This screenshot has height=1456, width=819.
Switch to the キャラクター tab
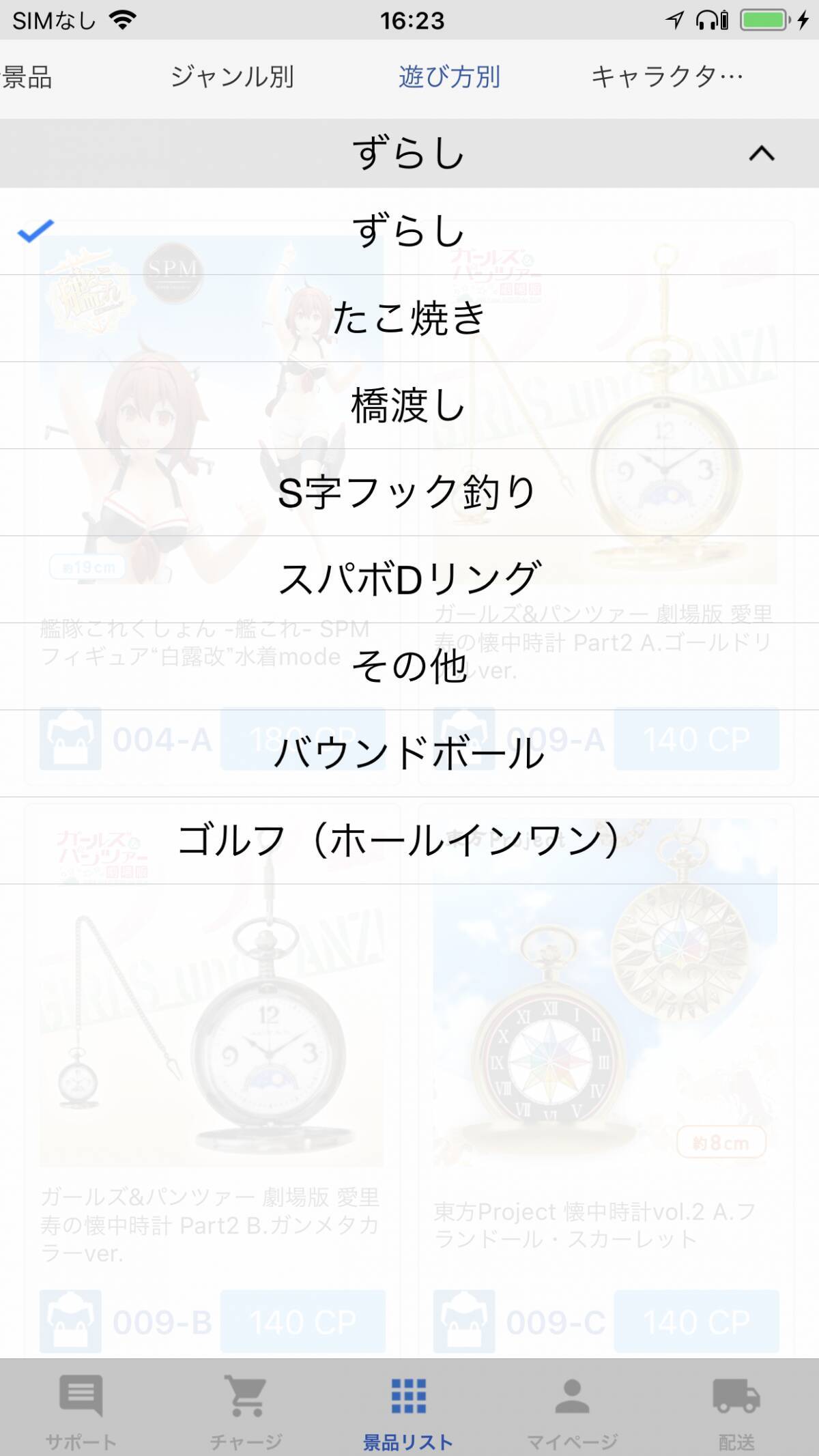point(667,76)
